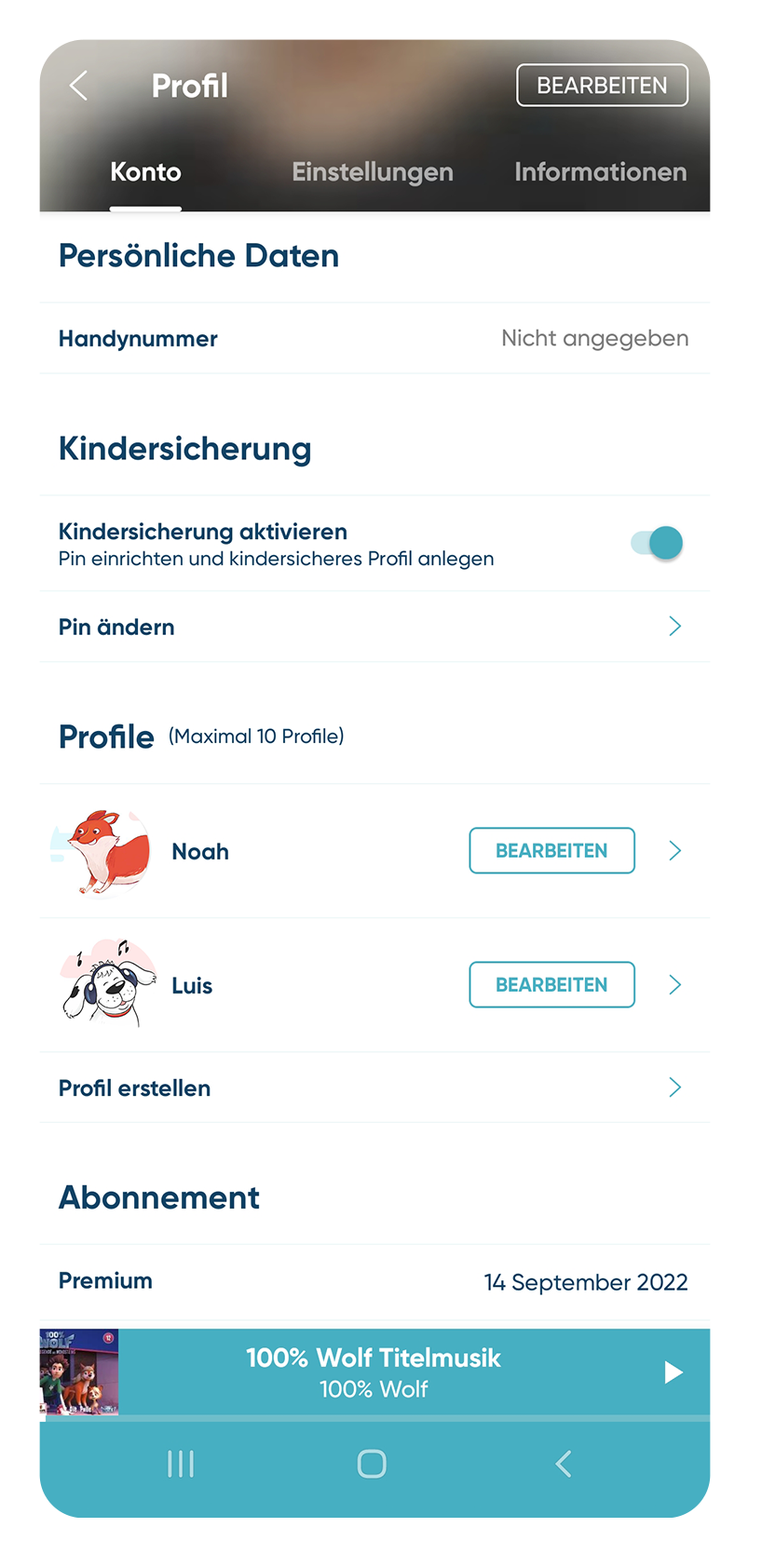Open the Informationen tab
The image size is (762, 1568).
600,172
